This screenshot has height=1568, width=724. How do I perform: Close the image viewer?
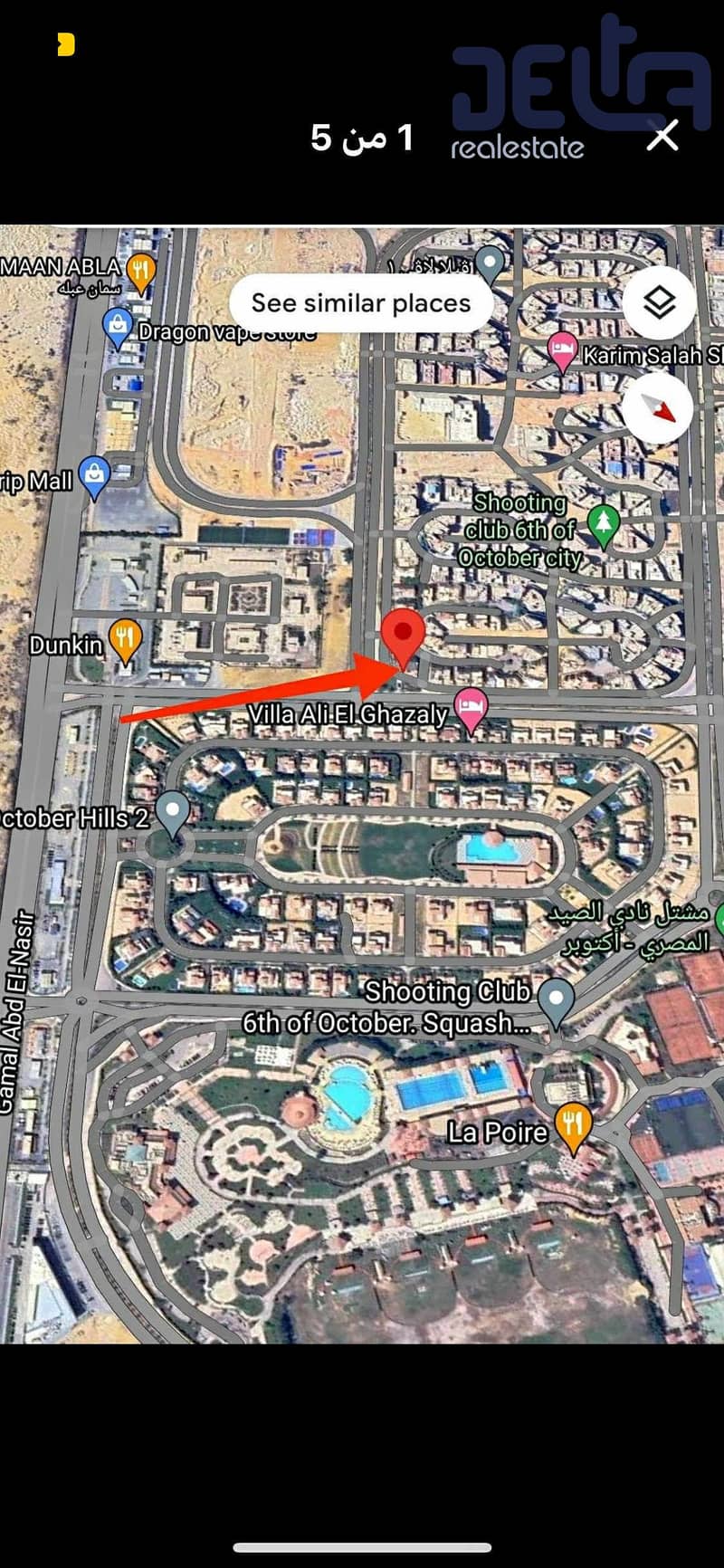(x=663, y=137)
